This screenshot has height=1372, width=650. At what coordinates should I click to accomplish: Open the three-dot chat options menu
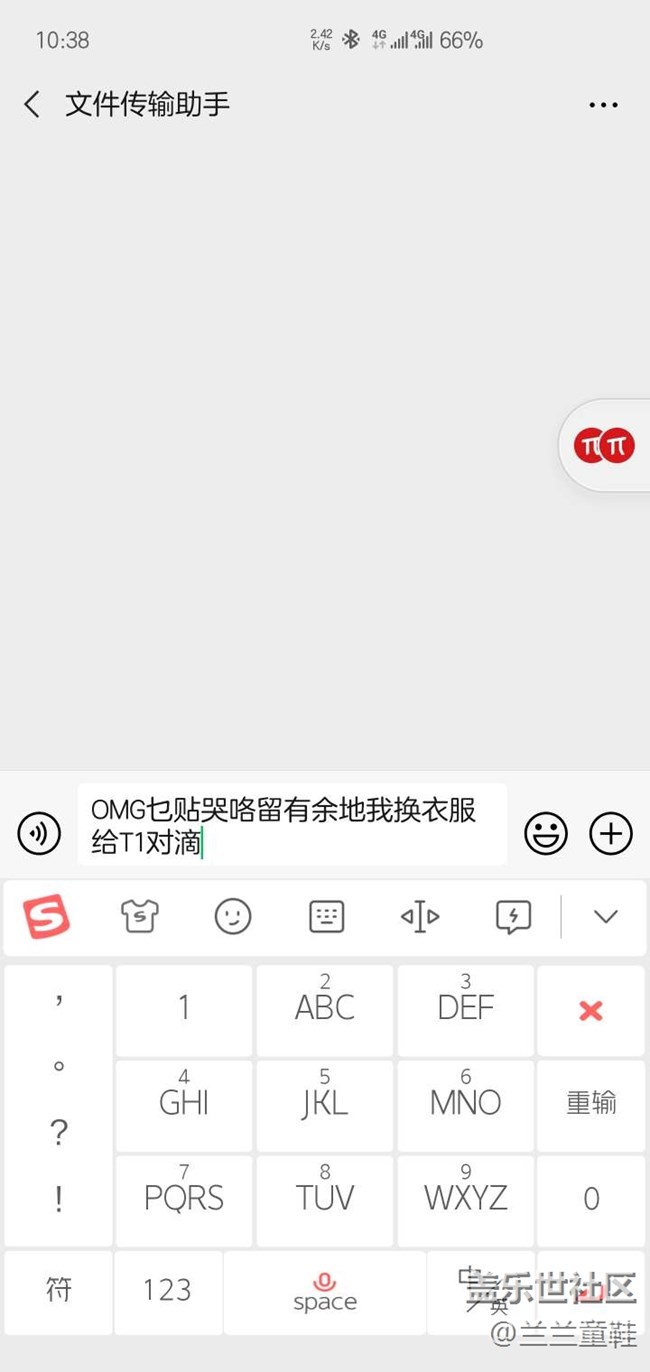pos(603,105)
